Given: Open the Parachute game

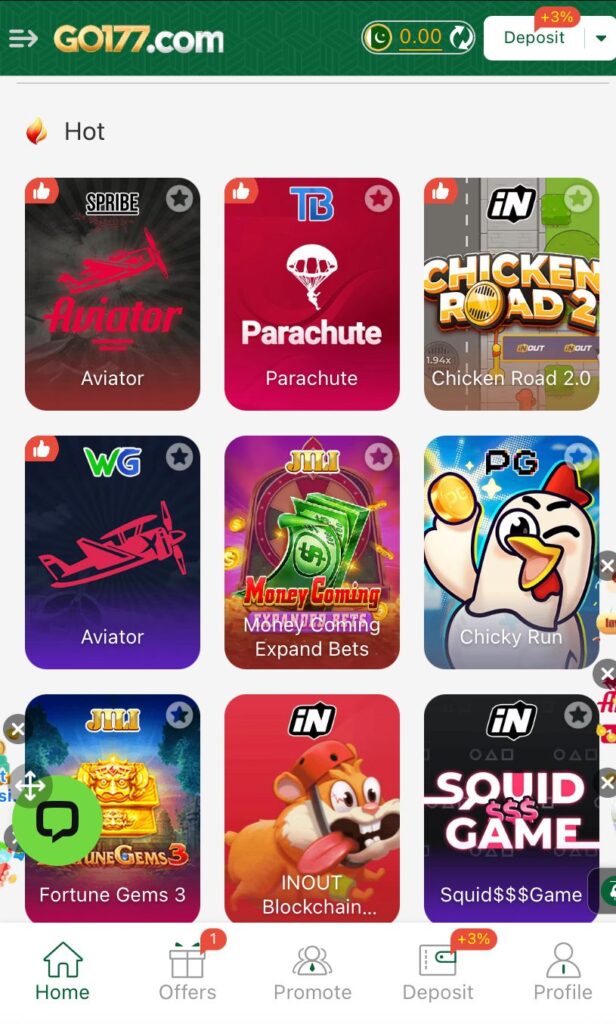Looking at the screenshot, I should 312,294.
